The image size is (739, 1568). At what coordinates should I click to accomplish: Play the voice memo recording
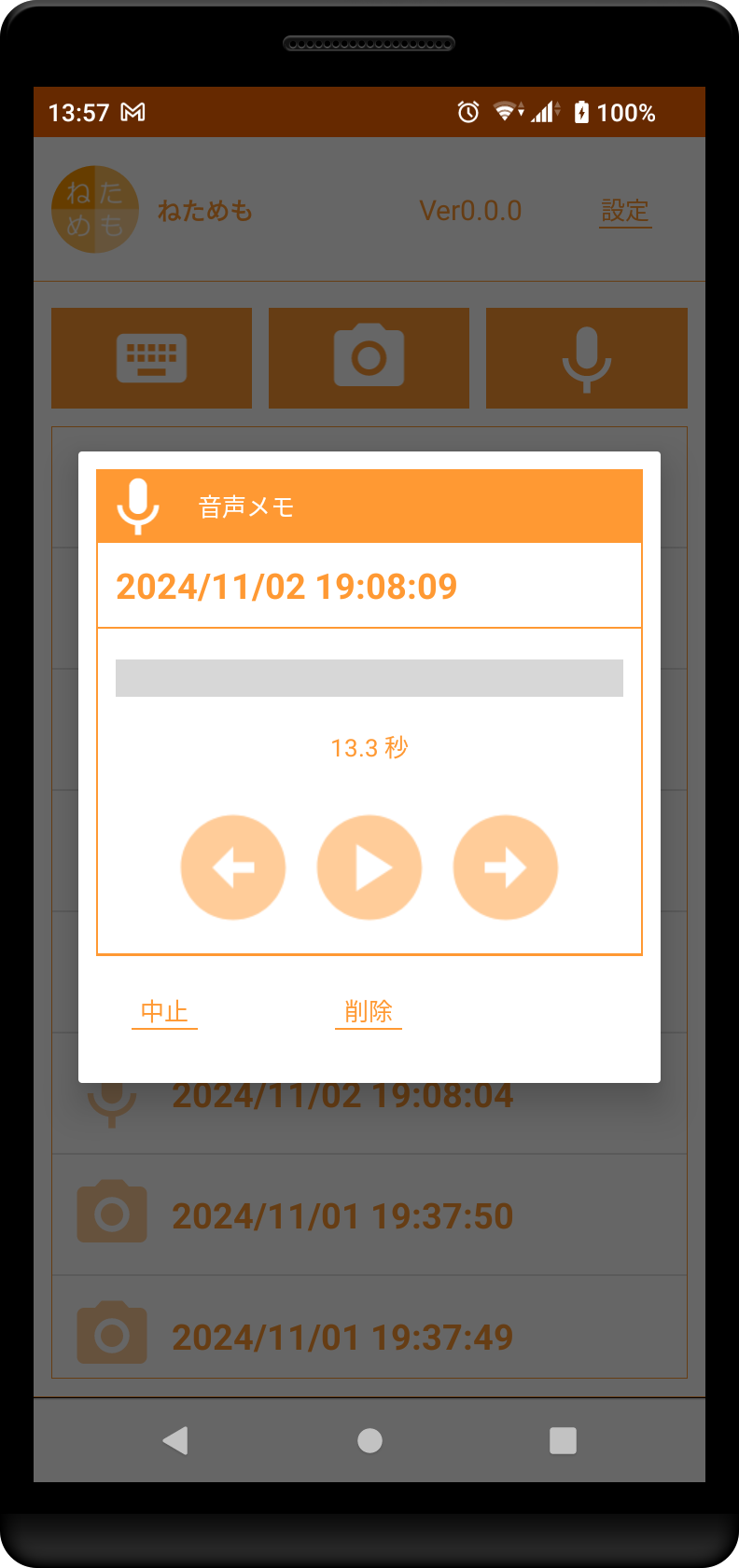click(369, 867)
